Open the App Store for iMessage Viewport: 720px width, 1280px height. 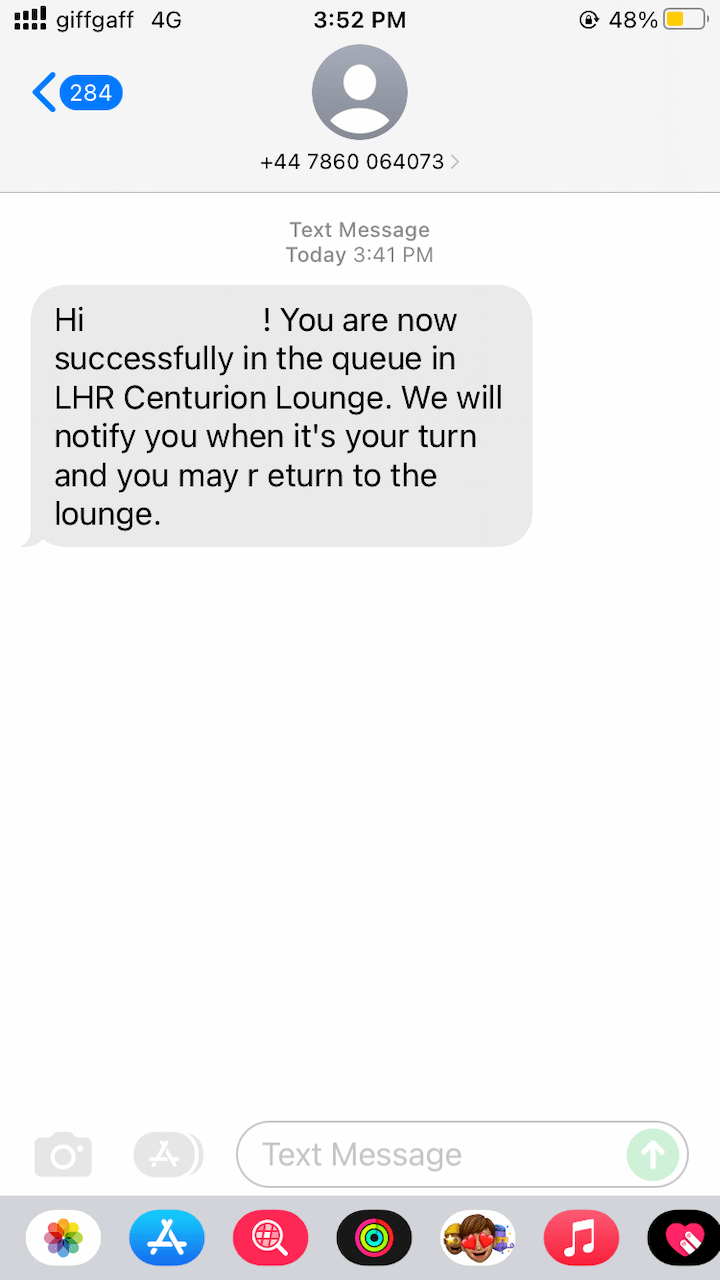(167, 1238)
